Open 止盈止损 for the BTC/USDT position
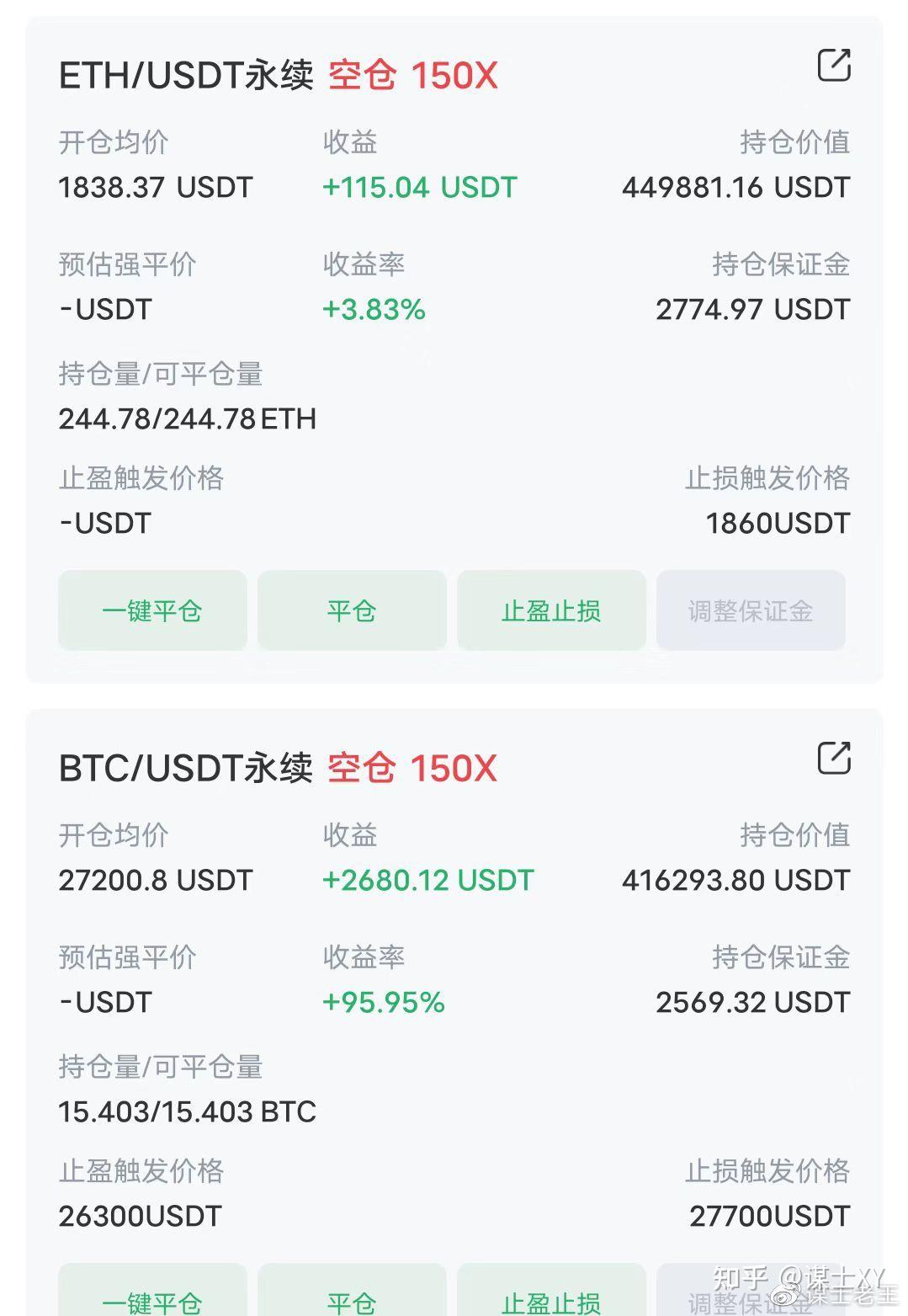 (x=551, y=1298)
